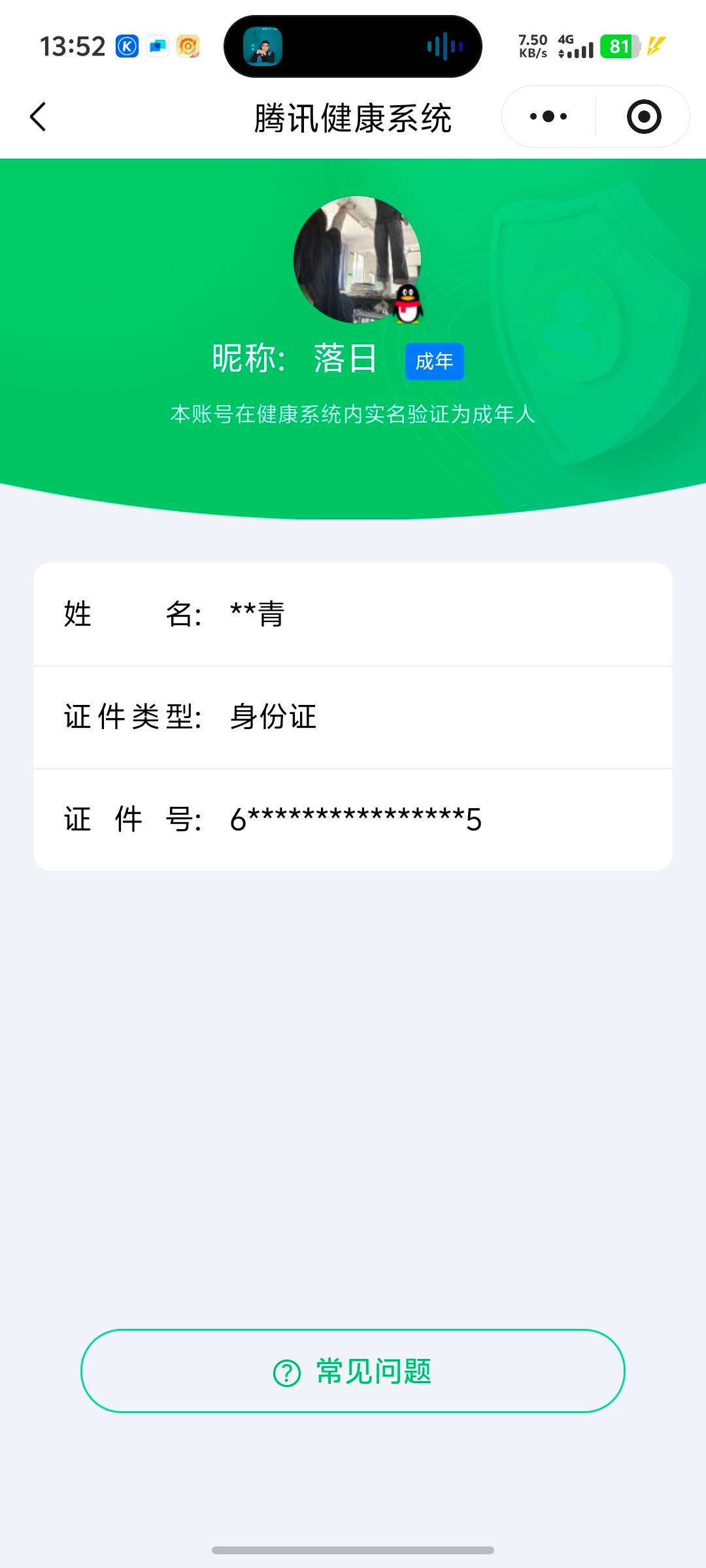
Task: Open the three-dot more options menu
Action: [x=546, y=116]
